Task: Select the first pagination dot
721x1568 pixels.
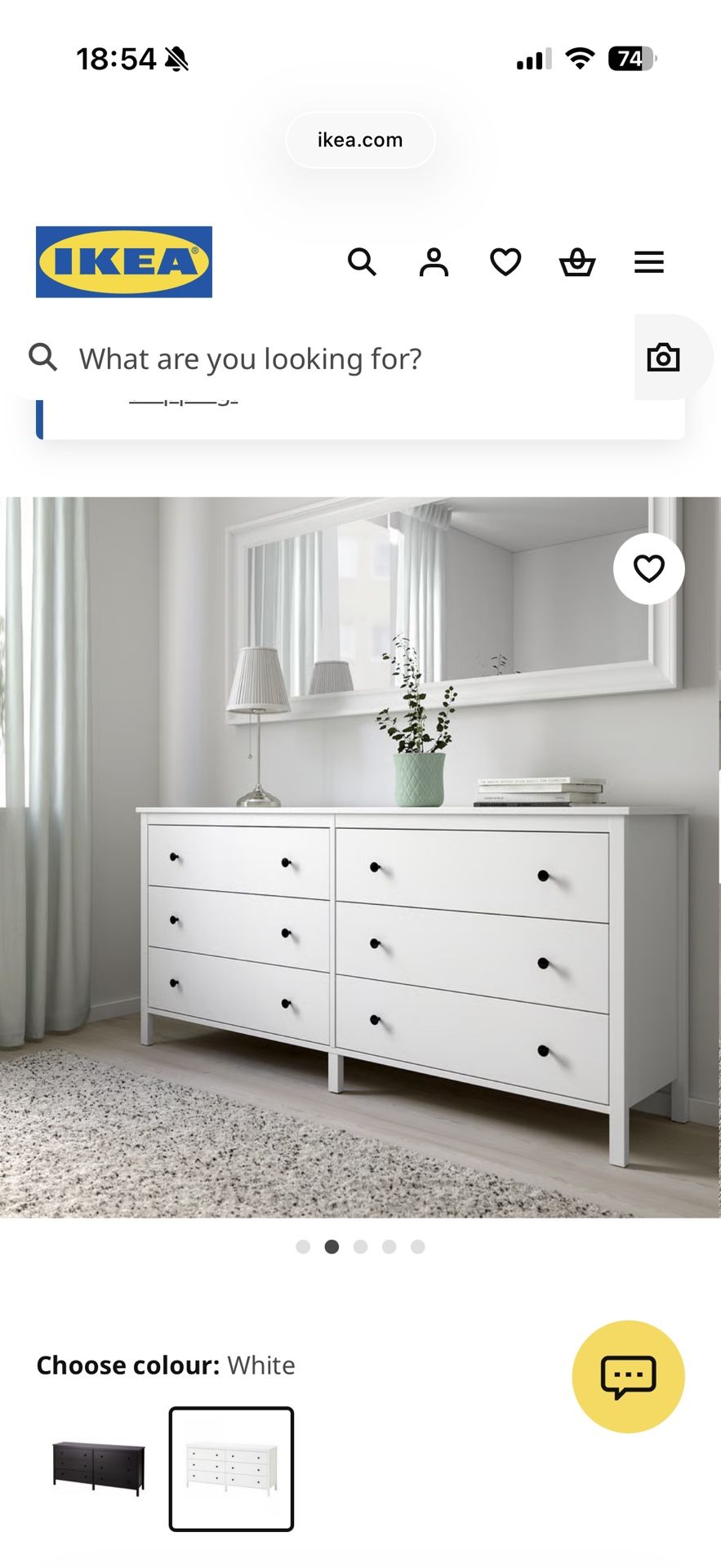Action: point(303,1247)
